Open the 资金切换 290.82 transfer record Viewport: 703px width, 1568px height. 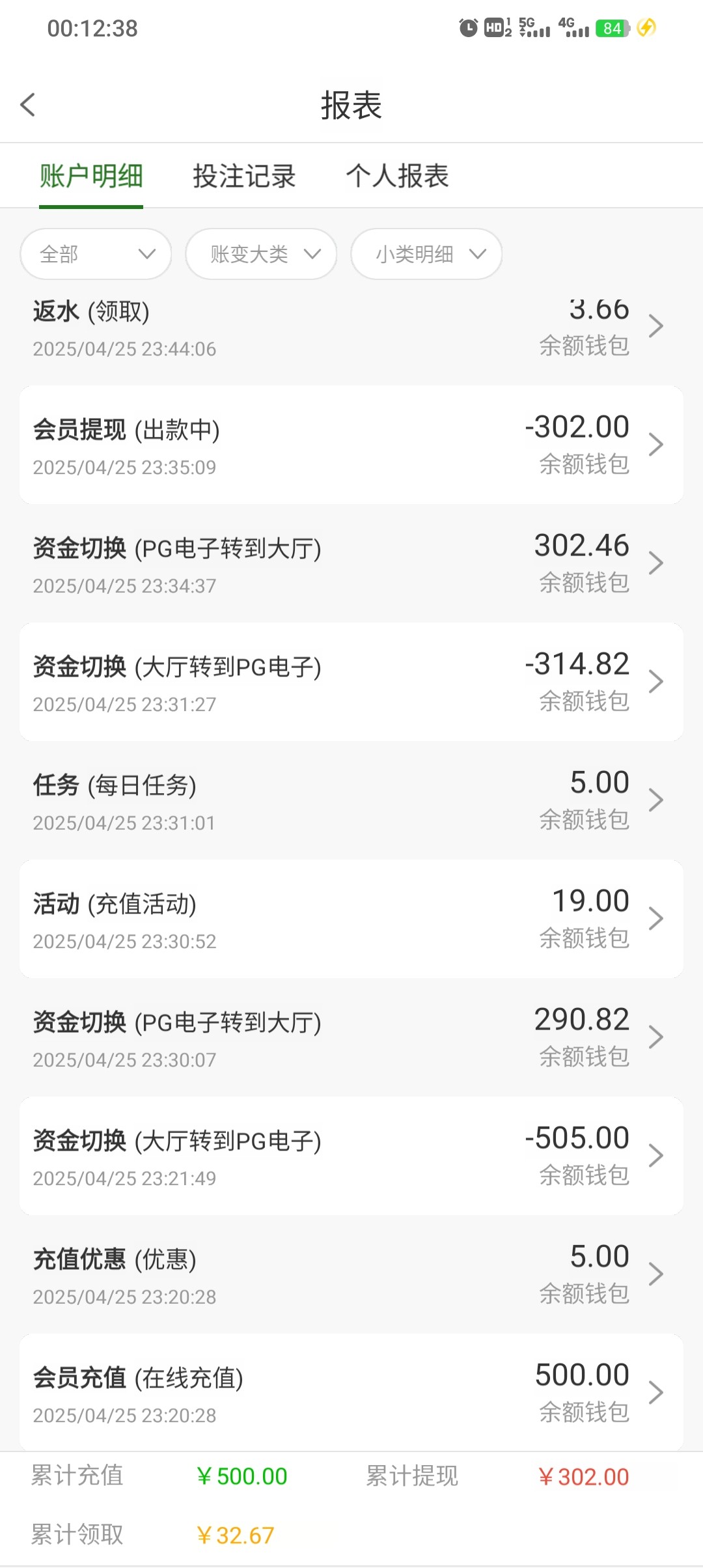pyautogui.click(x=351, y=1037)
